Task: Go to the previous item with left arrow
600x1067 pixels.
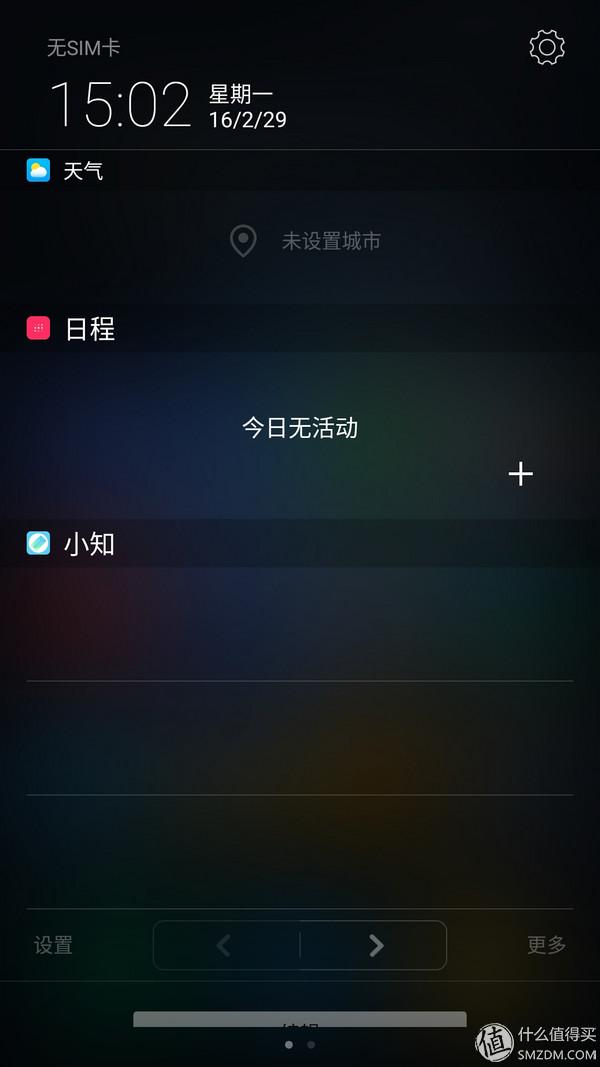Action: pyautogui.click(x=225, y=945)
